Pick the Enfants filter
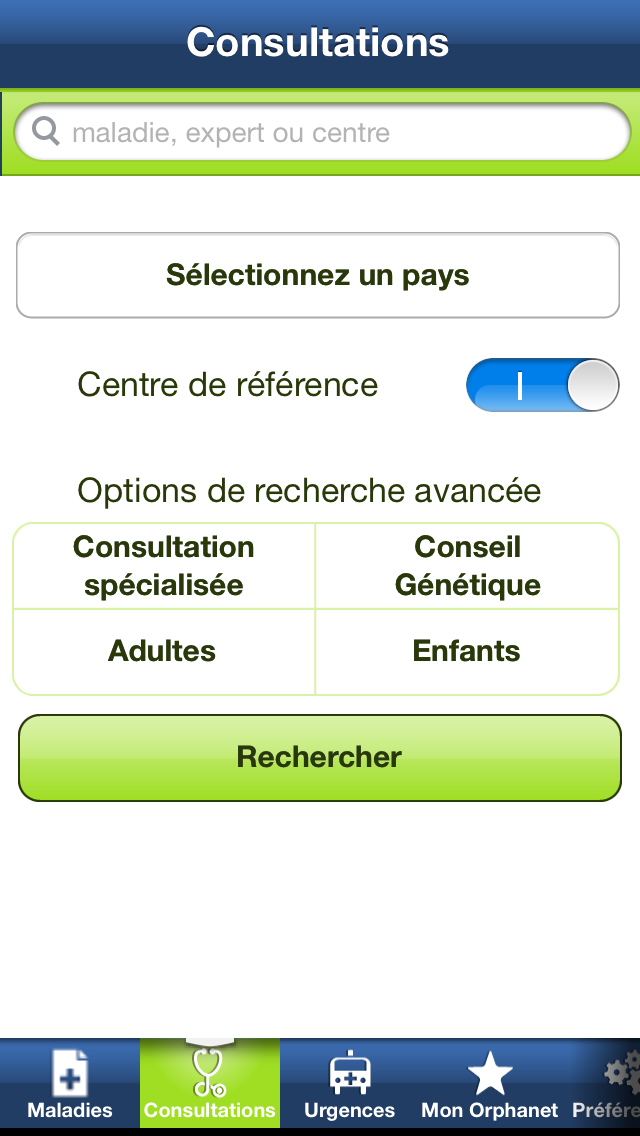Screen dimensions: 640x1136 pos(467,652)
